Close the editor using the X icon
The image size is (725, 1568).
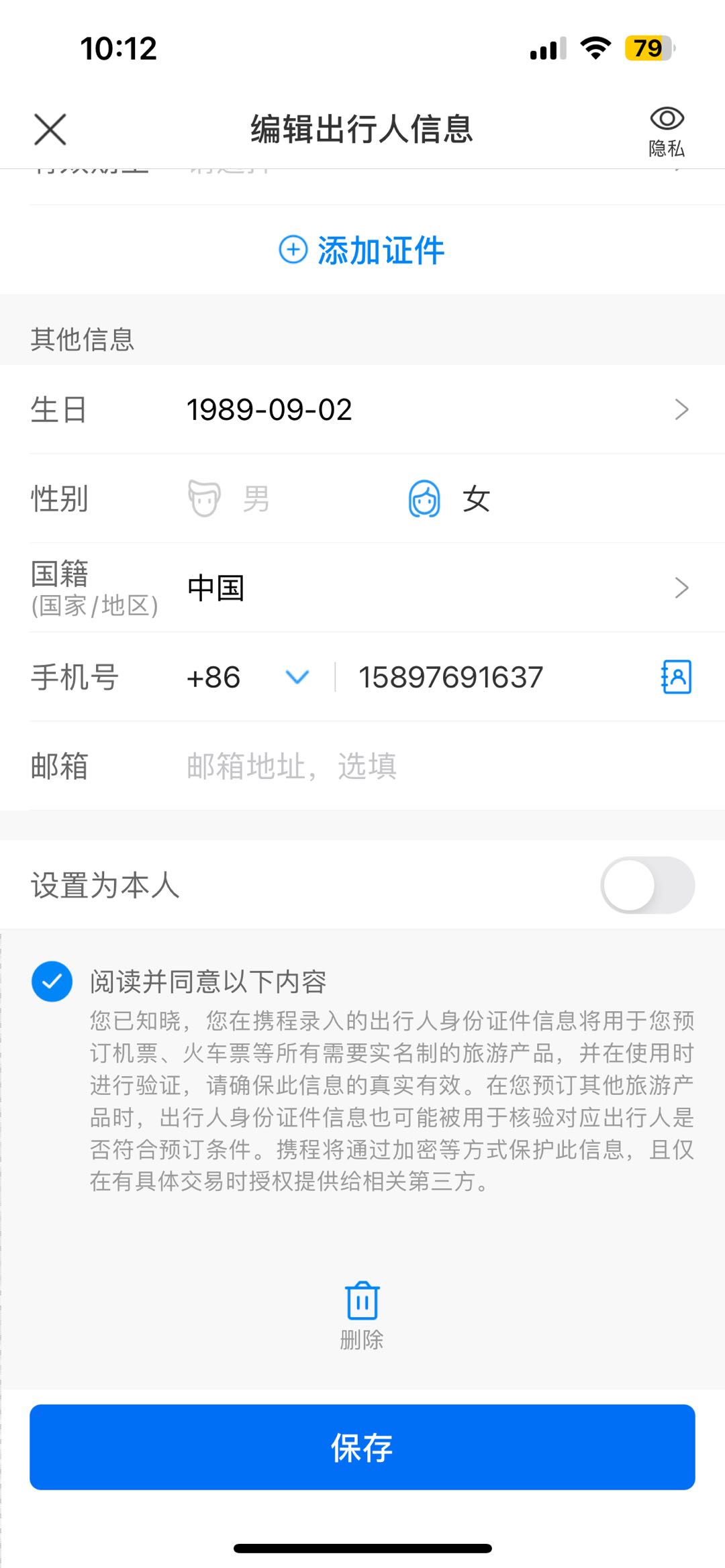tap(50, 128)
